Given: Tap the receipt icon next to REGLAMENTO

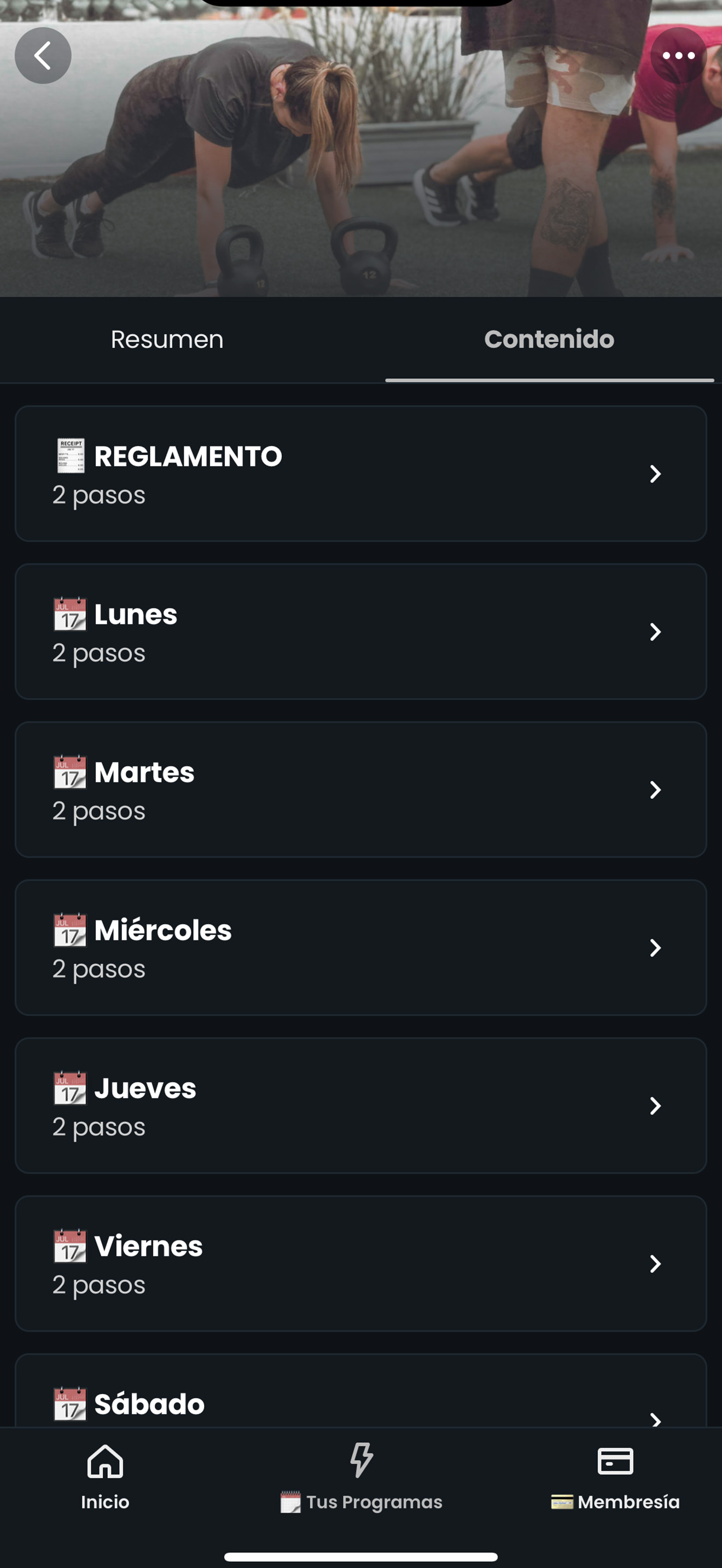Looking at the screenshot, I should [70, 455].
